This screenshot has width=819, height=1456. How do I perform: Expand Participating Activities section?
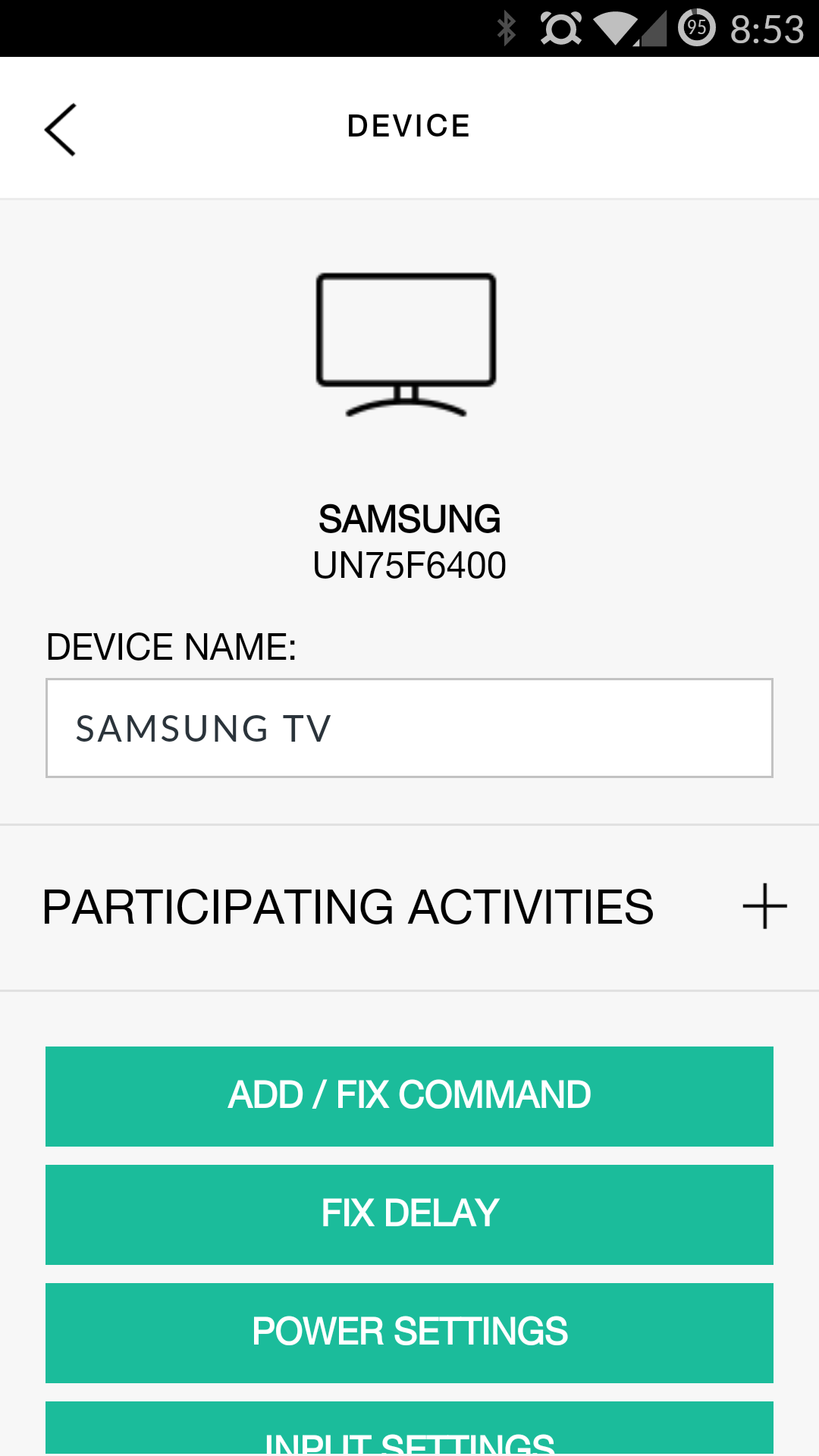pos(764,906)
